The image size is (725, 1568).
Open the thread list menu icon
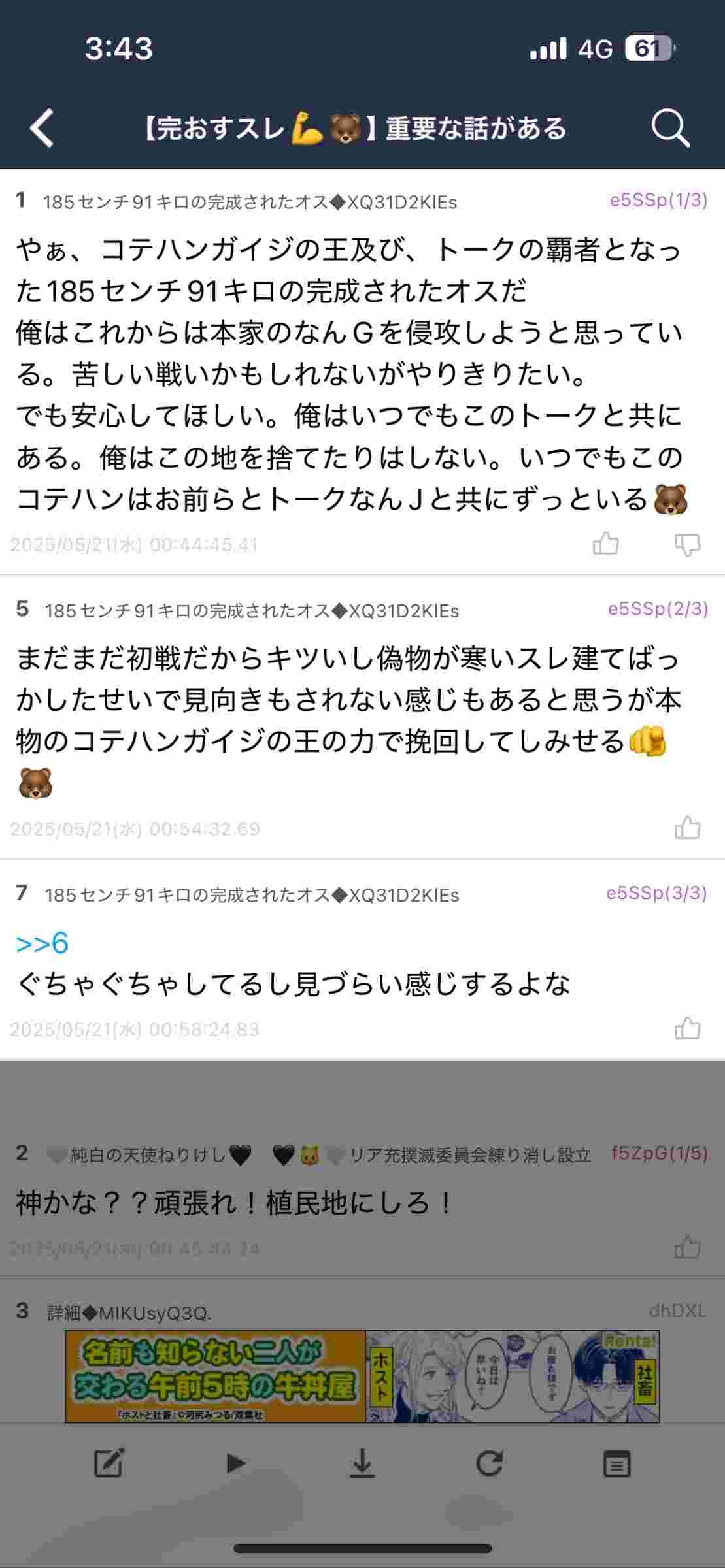616,1463
